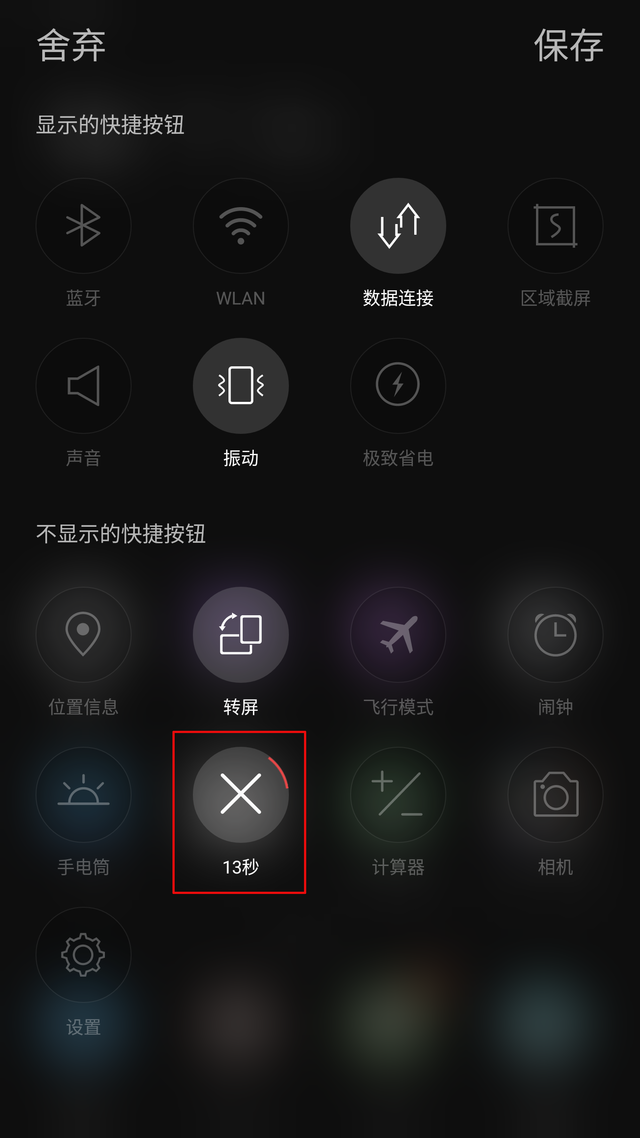The image size is (640, 1138).
Task: Select the 蓝牙 Bluetooth shortcut
Action: pos(83,226)
